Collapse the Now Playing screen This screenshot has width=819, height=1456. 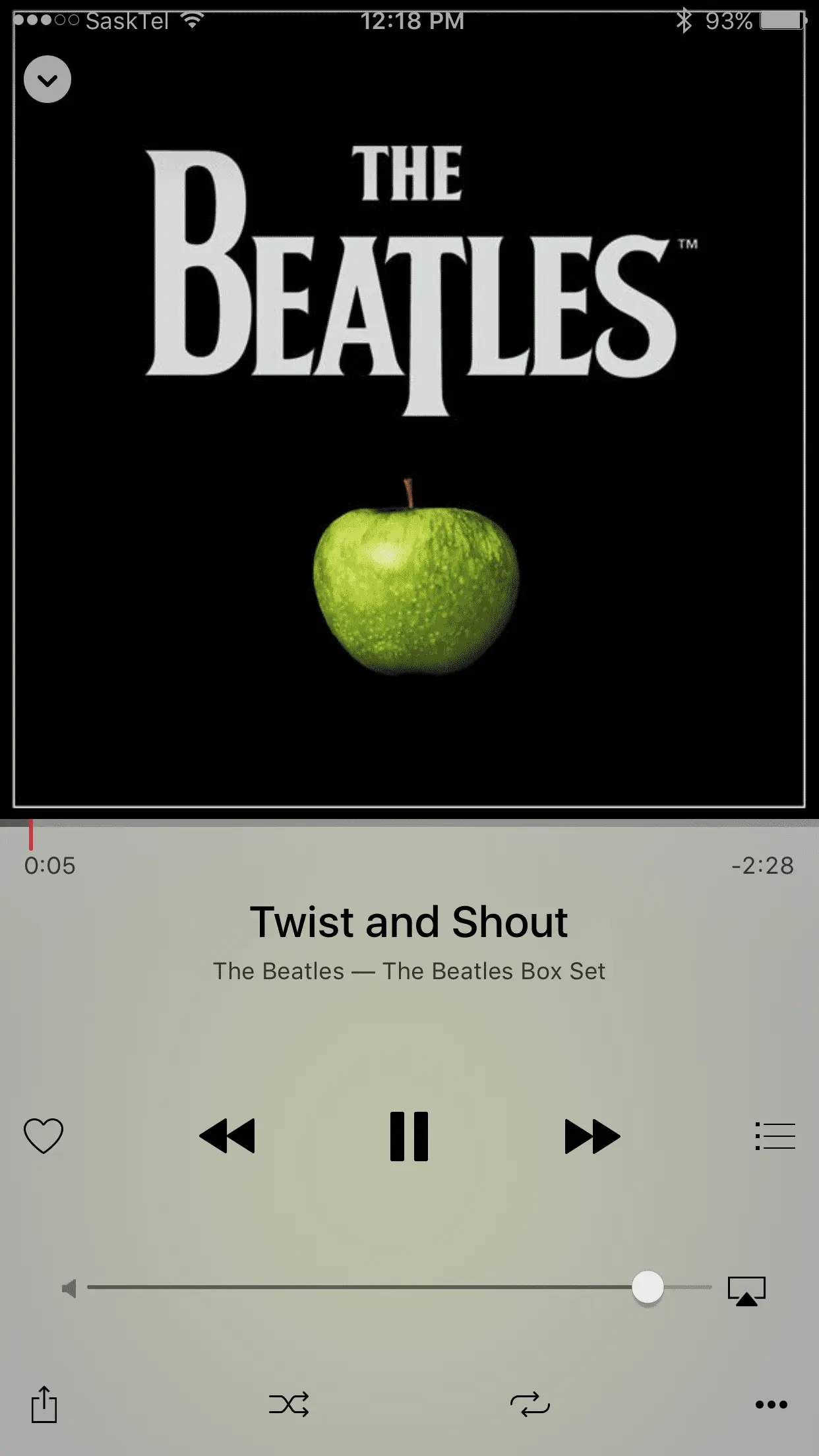pos(47,80)
